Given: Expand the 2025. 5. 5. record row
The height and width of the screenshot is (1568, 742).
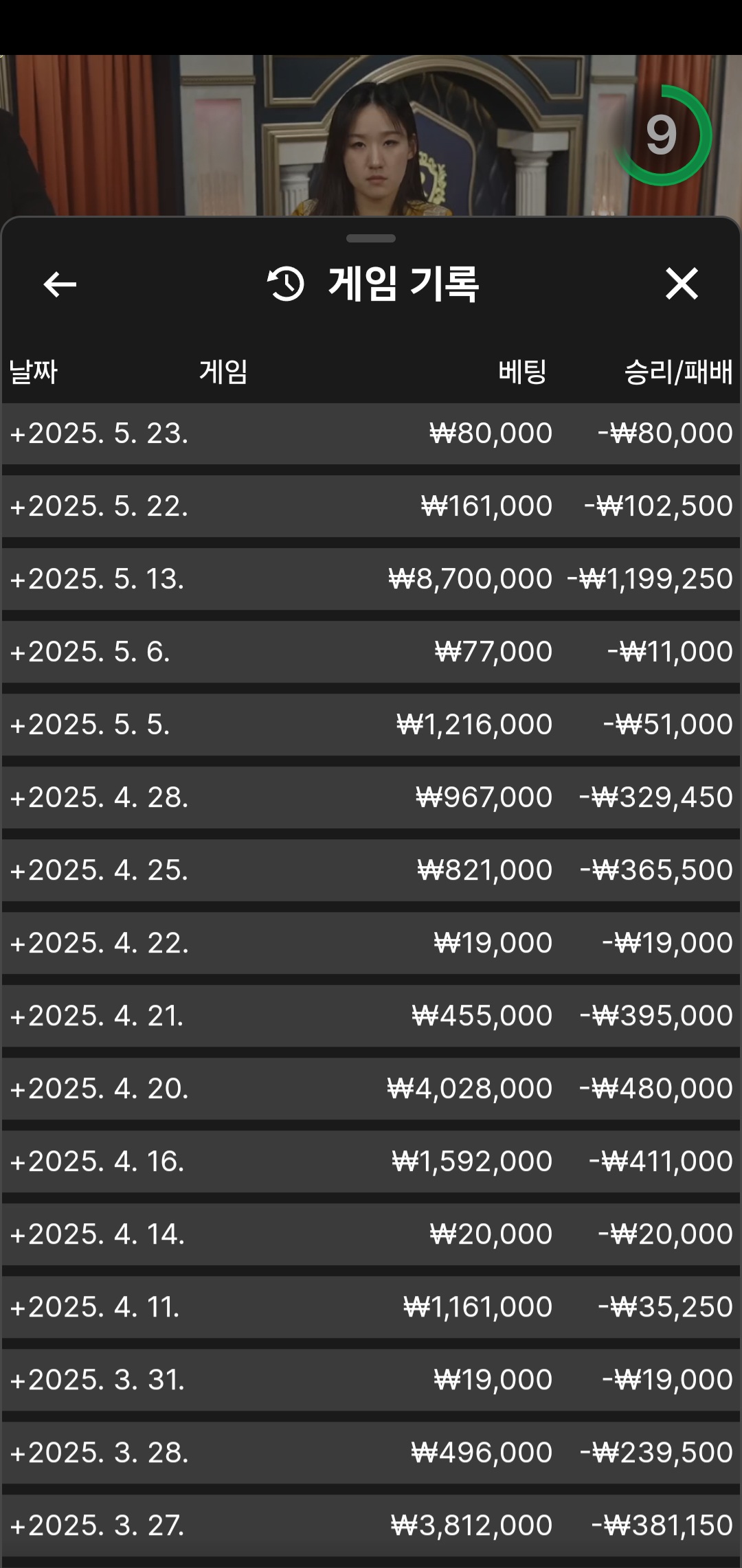Looking at the screenshot, I should [371, 725].
